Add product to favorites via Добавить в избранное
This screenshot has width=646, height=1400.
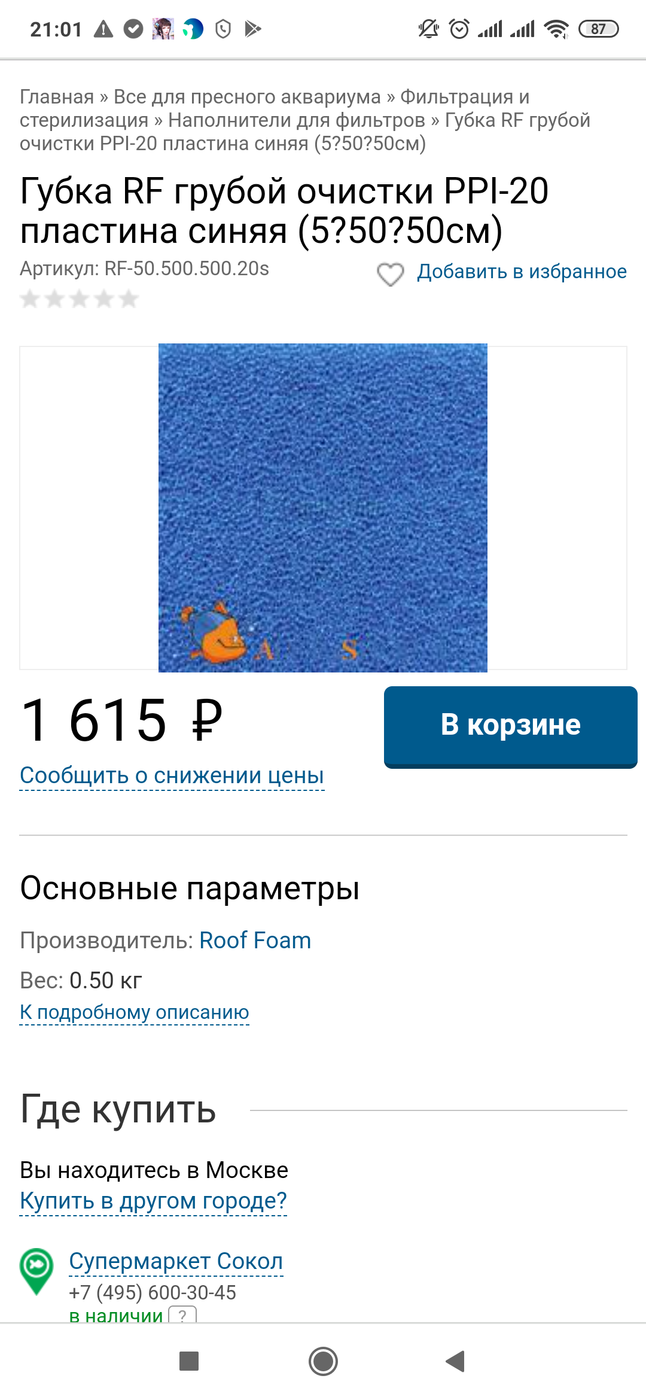(521, 272)
